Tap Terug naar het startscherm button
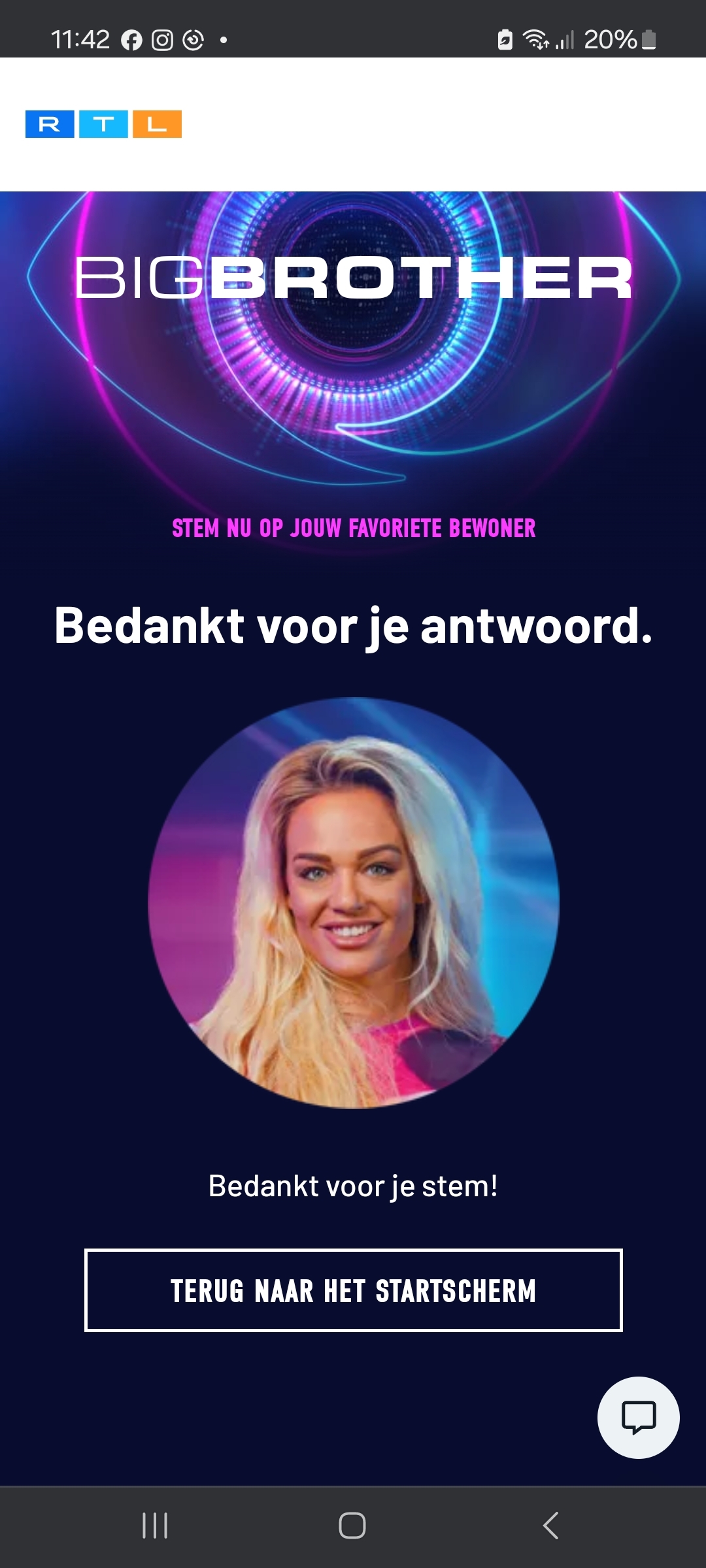Screen dimensions: 706x1568 (x=353, y=1290)
